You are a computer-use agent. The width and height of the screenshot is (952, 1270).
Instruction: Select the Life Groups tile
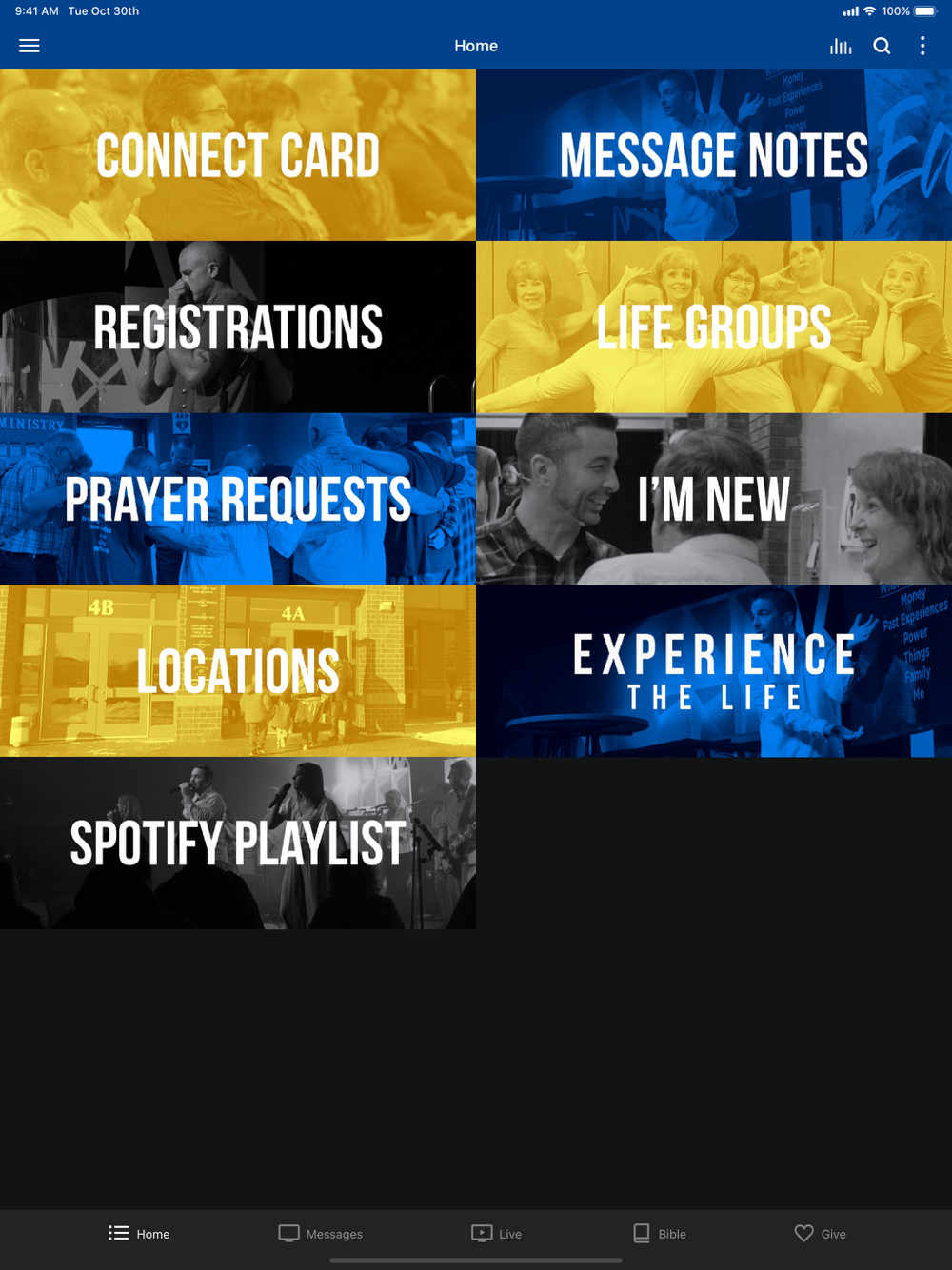pos(714,327)
